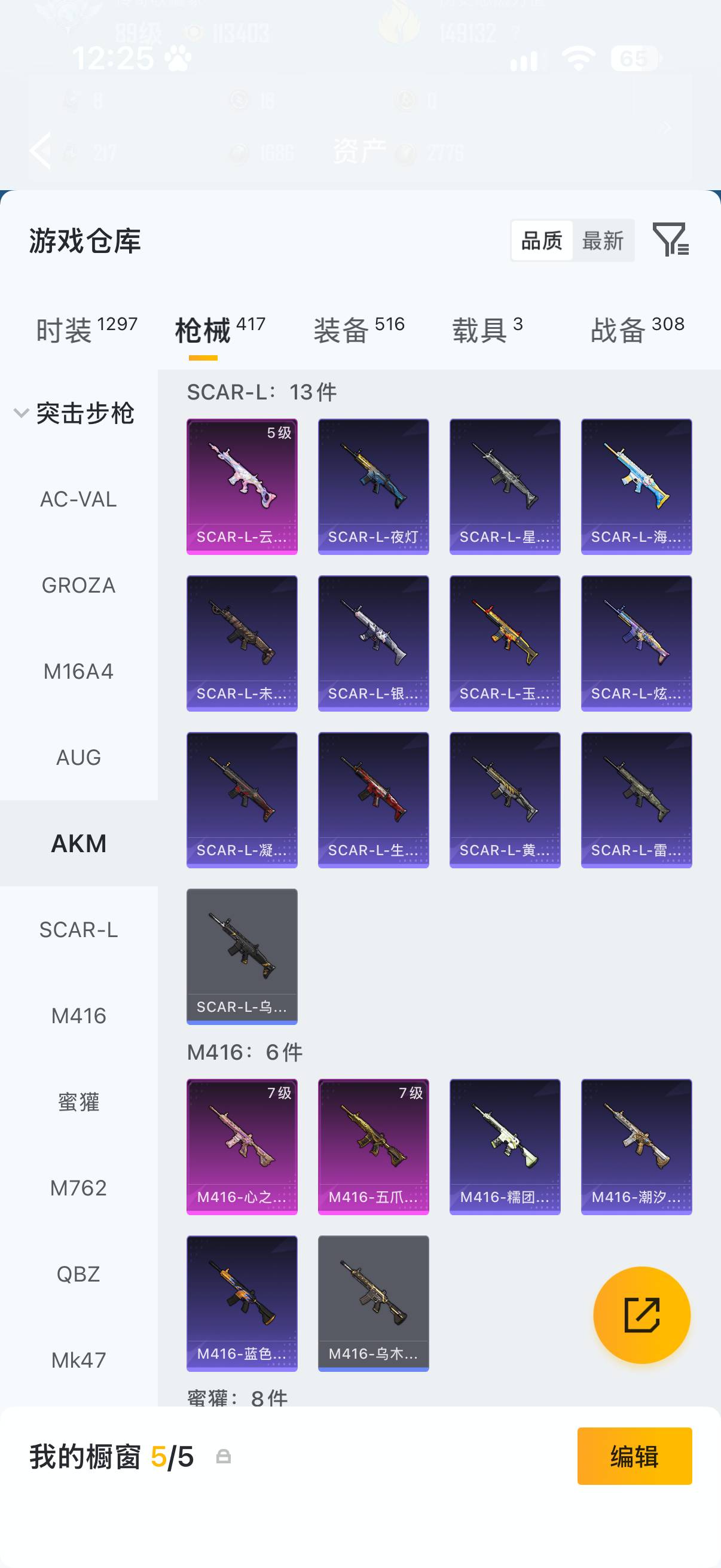The height and width of the screenshot is (1568, 721).
Task: Select M762 in the side list
Action: pos(78,1188)
